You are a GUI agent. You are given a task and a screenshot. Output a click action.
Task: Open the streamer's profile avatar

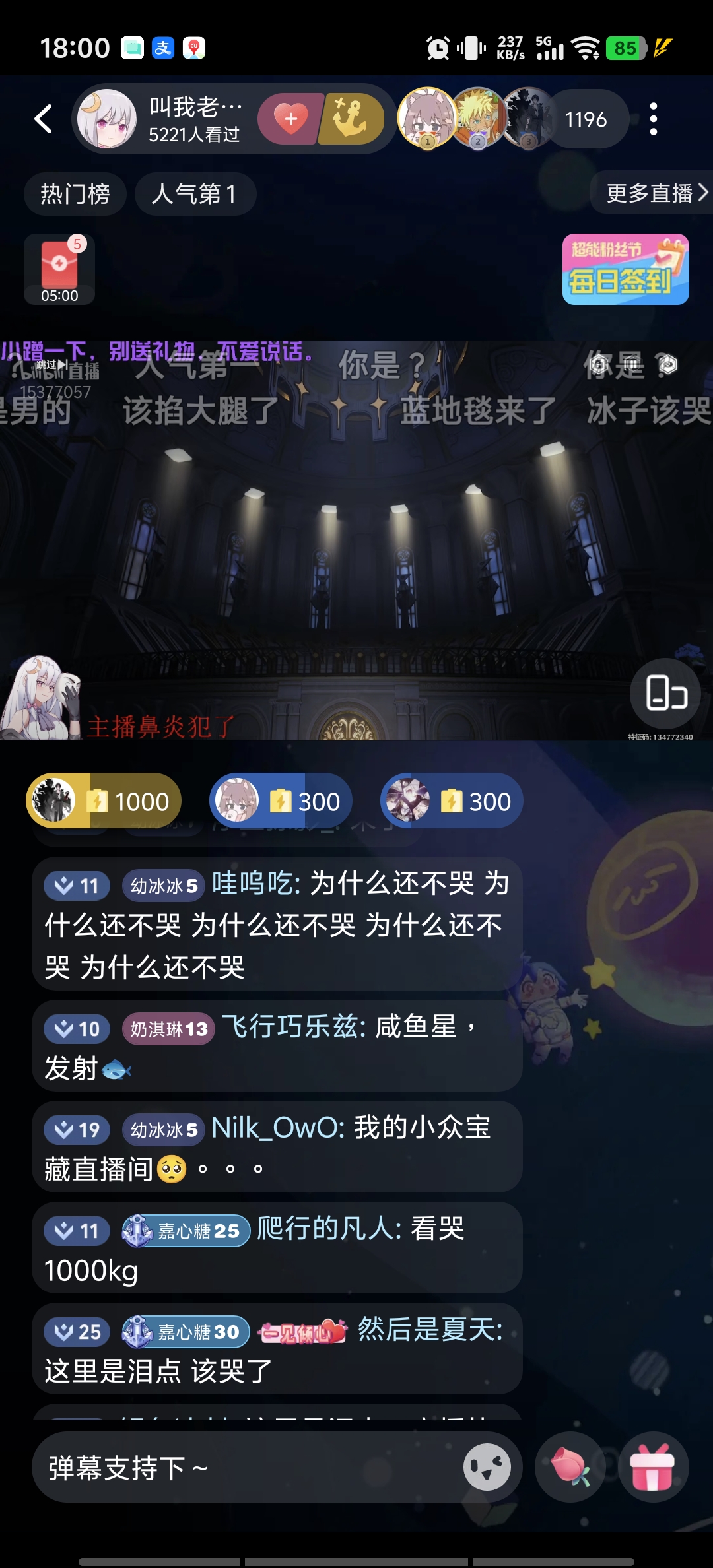coord(107,119)
